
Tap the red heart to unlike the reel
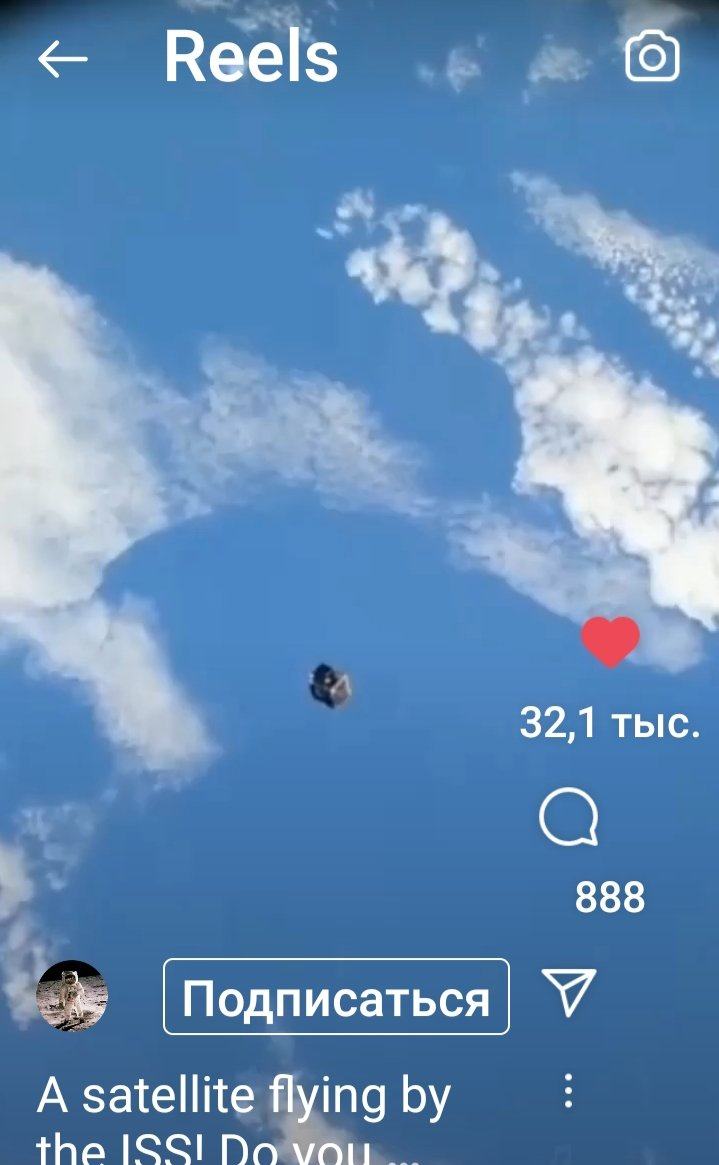[610, 642]
